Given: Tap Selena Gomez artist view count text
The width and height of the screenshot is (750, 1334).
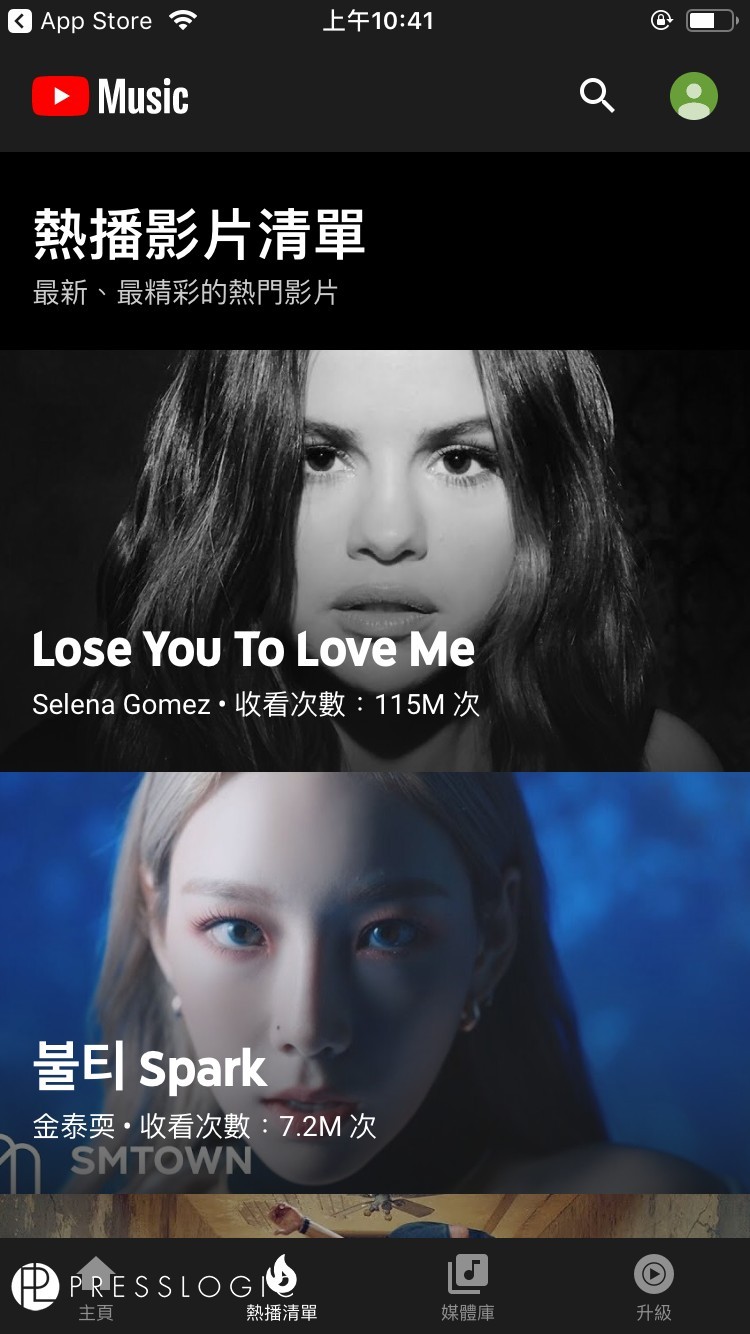Looking at the screenshot, I should point(254,704).
